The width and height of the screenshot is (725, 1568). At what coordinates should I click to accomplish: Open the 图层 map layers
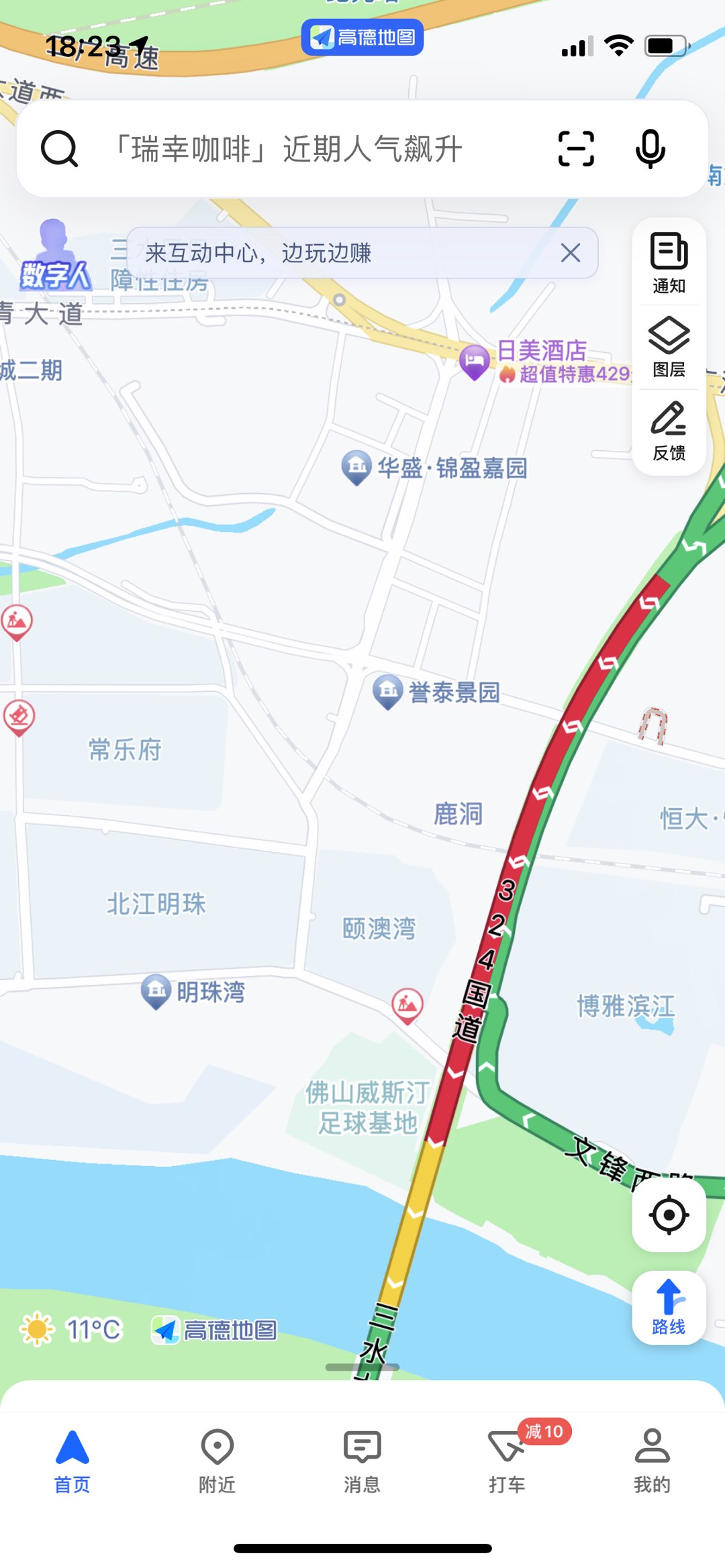tap(669, 347)
